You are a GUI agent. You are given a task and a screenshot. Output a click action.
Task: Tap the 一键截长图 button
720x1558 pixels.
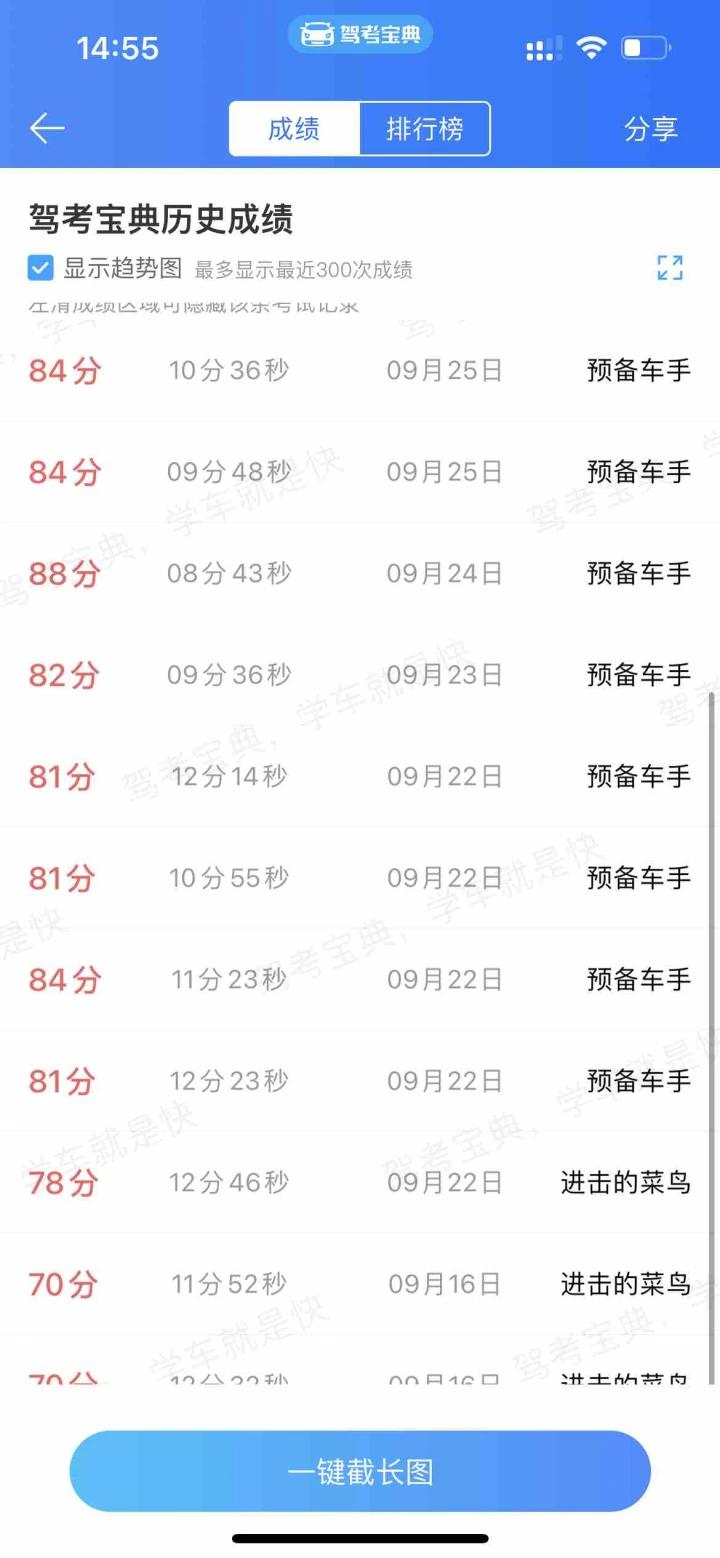tap(360, 1471)
